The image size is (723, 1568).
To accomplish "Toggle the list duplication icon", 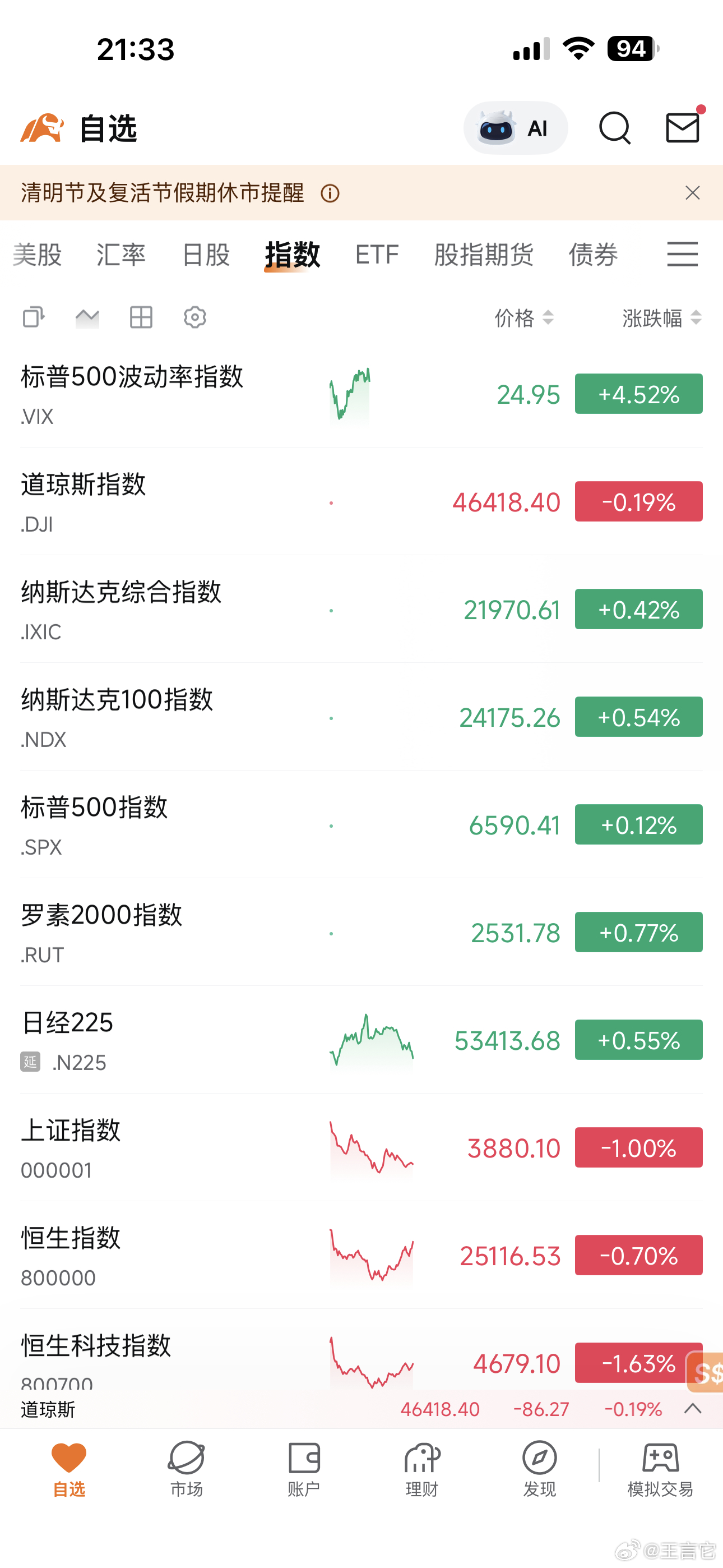I will [x=34, y=317].
